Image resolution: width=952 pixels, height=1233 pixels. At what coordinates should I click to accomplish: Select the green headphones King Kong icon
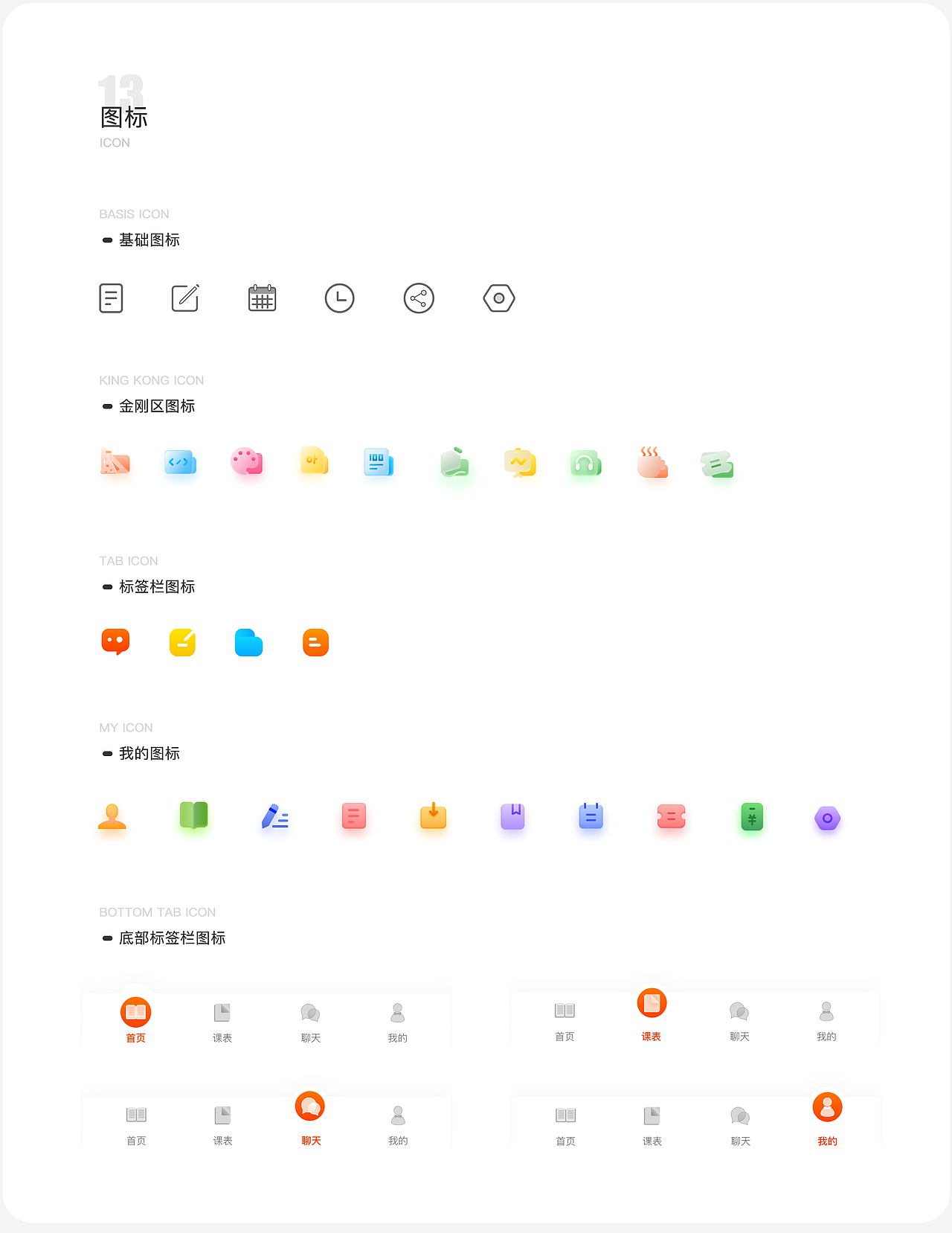(x=585, y=463)
